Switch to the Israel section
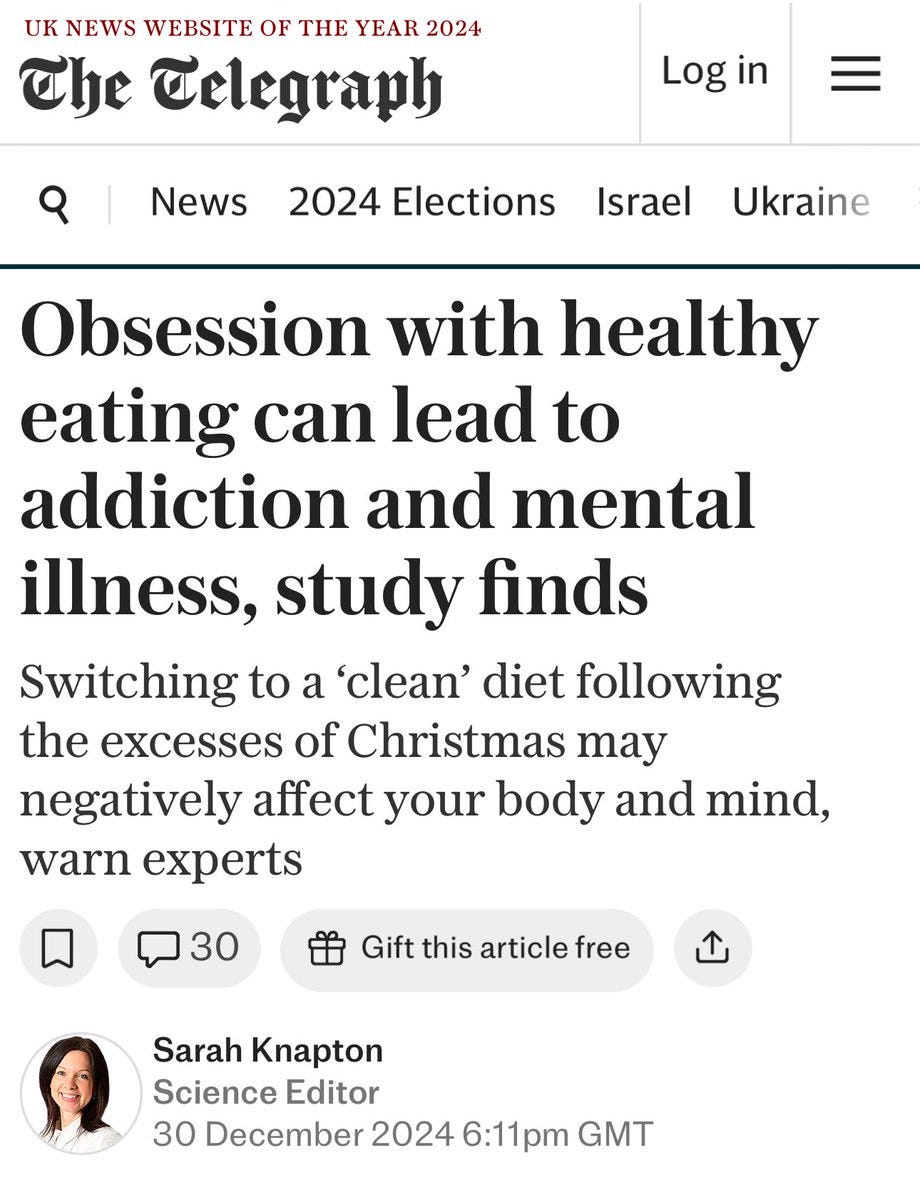The image size is (920, 1200). tap(643, 203)
